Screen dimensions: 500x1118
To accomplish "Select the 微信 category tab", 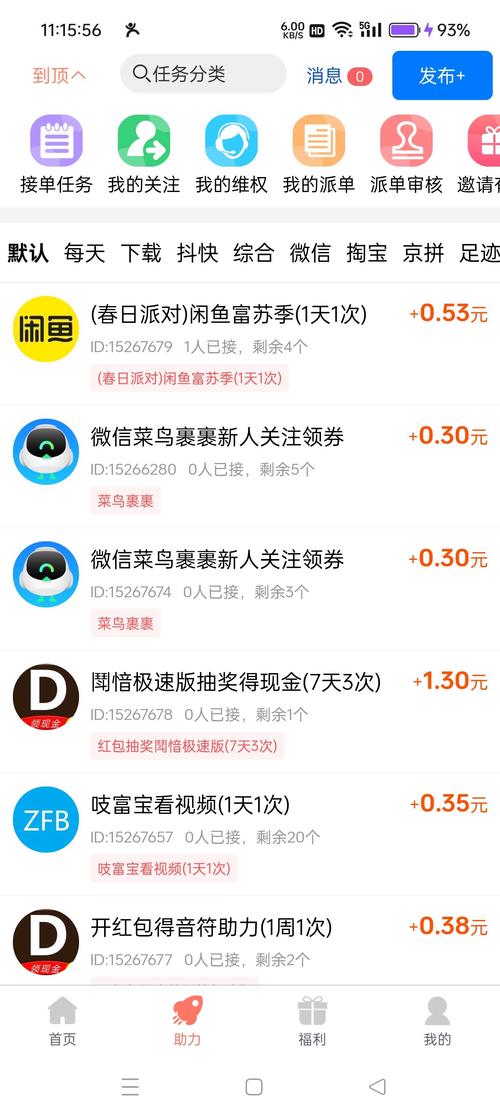I will pos(310,253).
